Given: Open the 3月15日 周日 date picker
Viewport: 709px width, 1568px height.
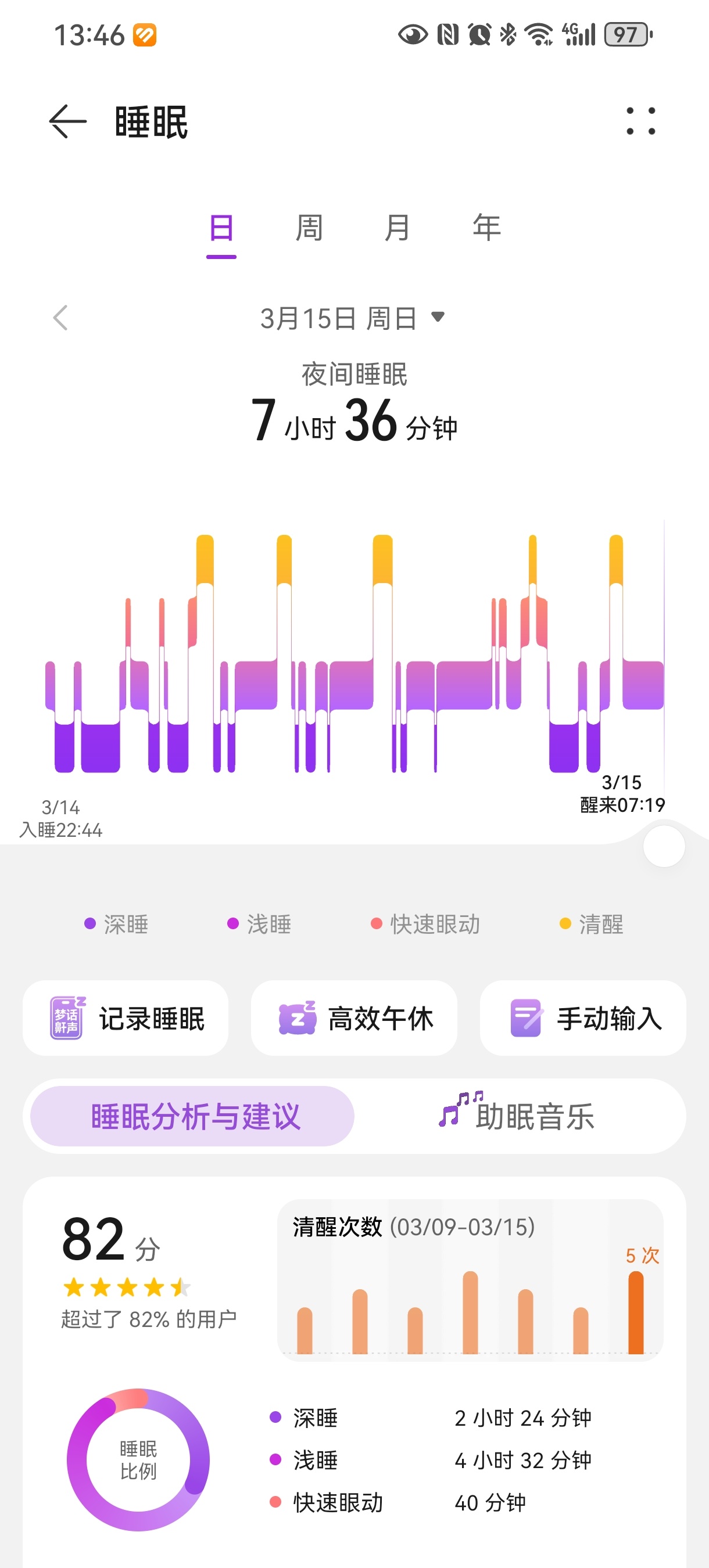Looking at the screenshot, I should [352, 318].
